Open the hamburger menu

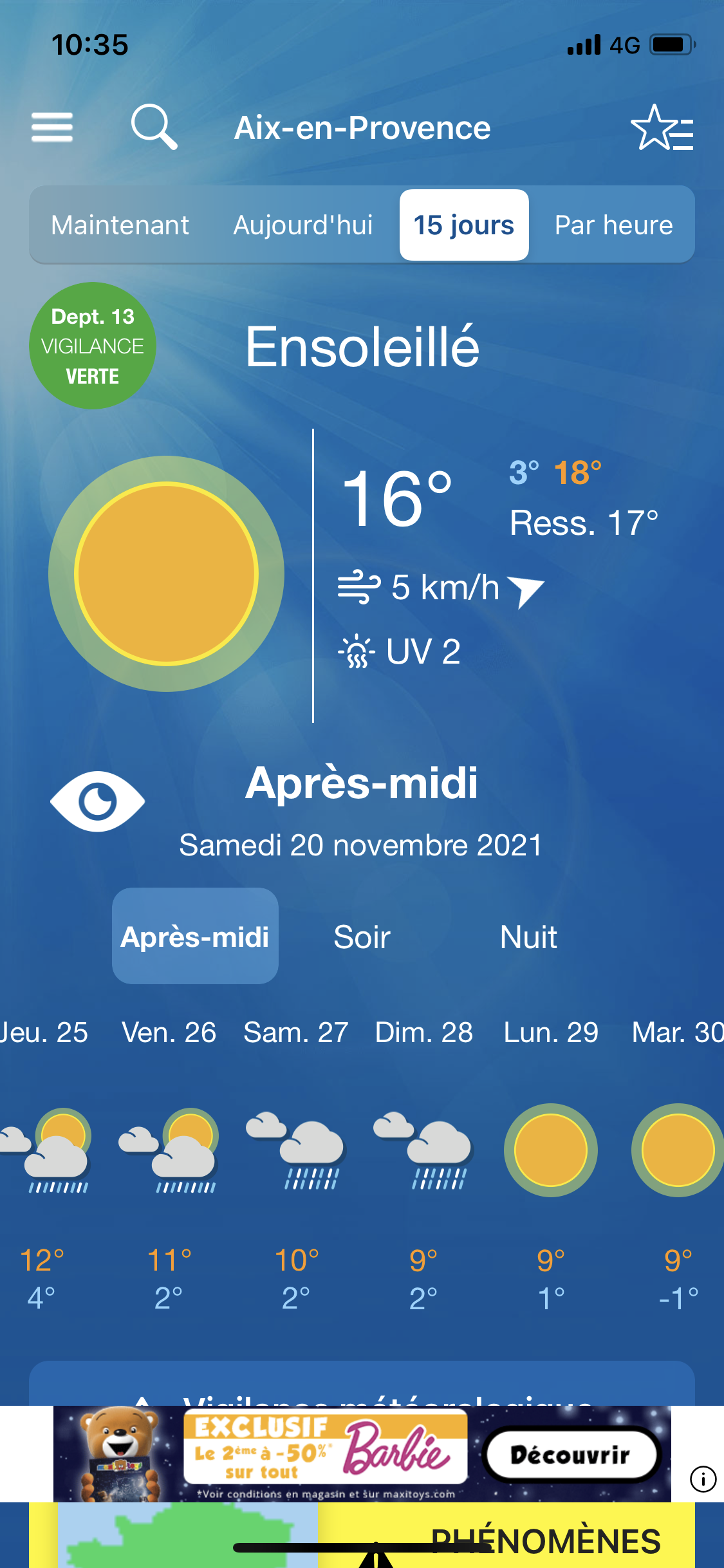coord(52,127)
